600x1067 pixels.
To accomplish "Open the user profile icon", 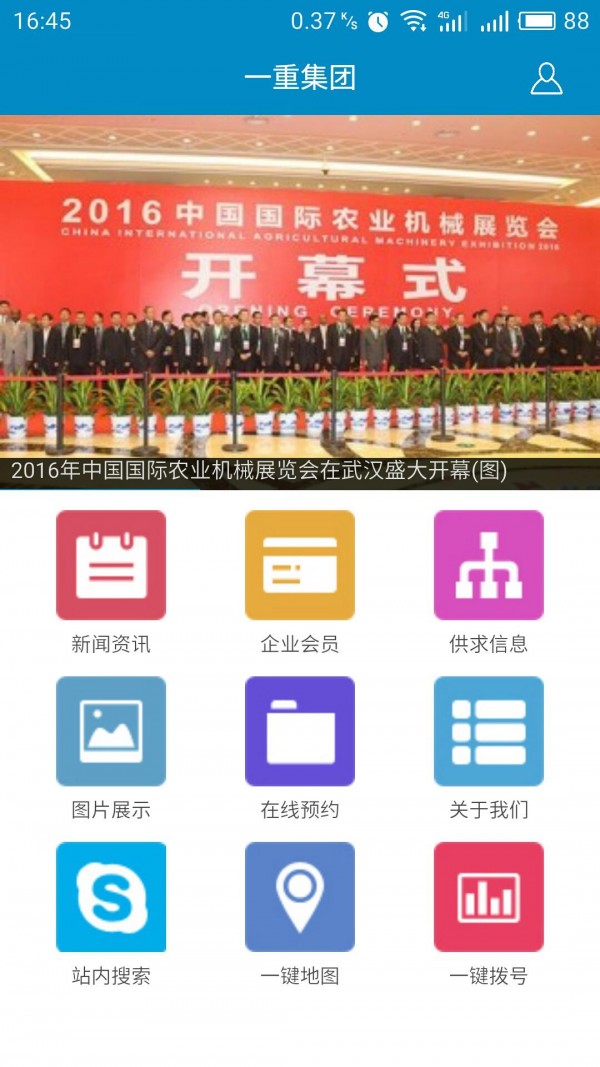I will [546, 78].
